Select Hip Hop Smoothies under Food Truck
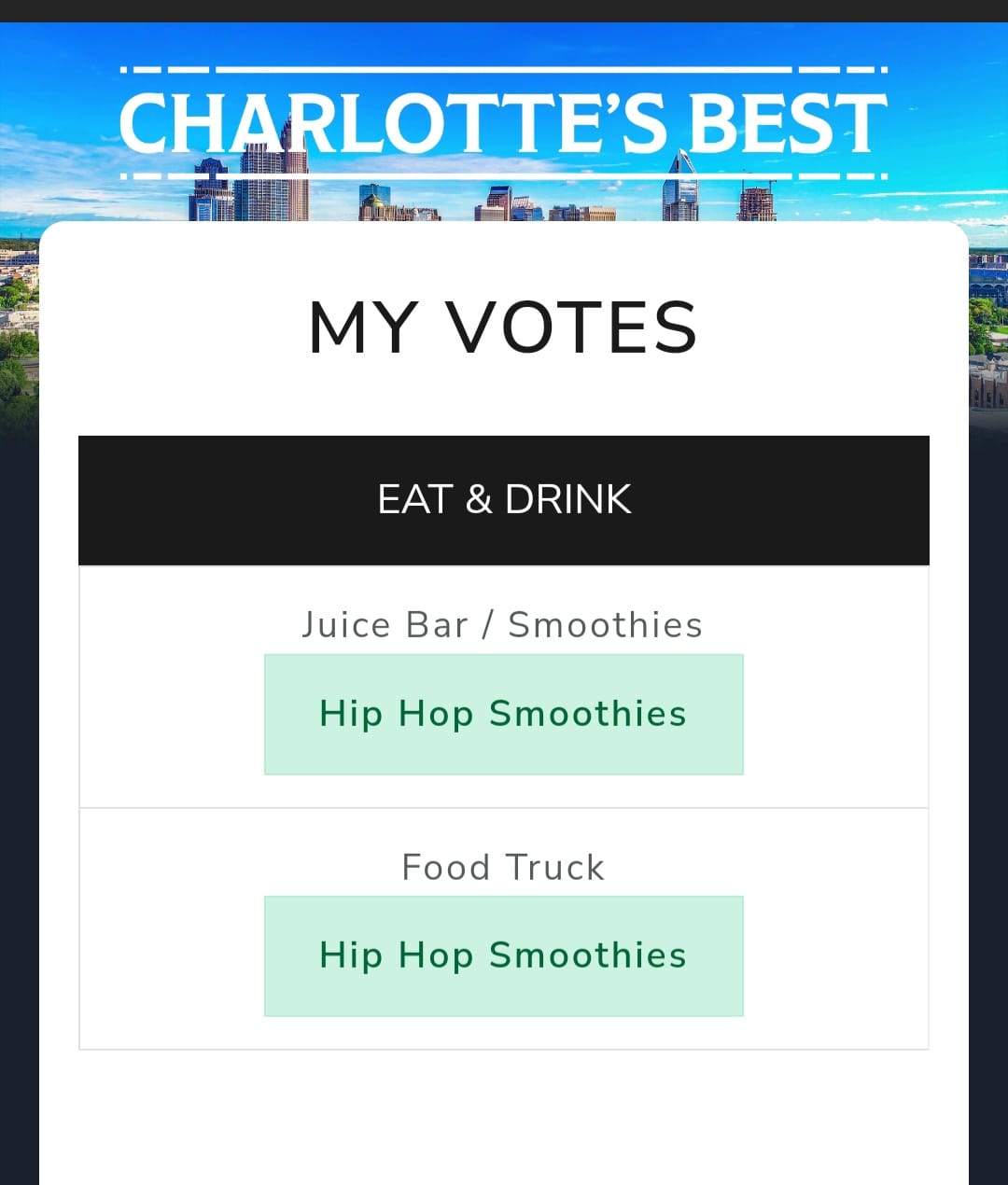Image resolution: width=1008 pixels, height=1185 pixels. (x=503, y=955)
